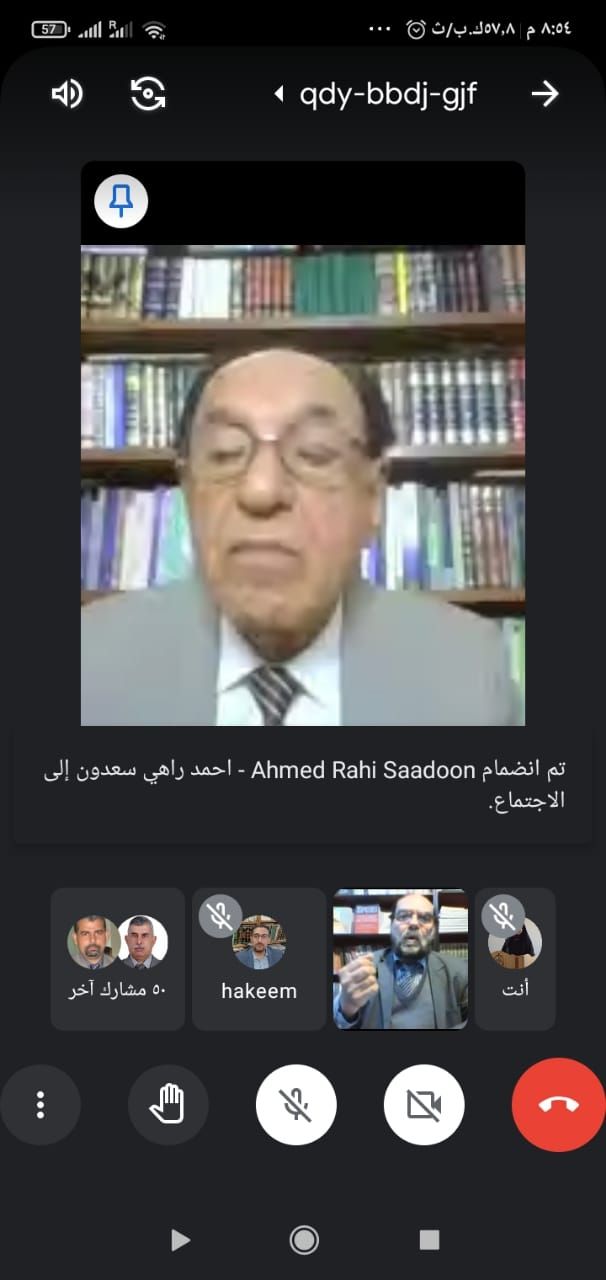
Task: Open the three-dot more options menu
Action: (40, 1104)
